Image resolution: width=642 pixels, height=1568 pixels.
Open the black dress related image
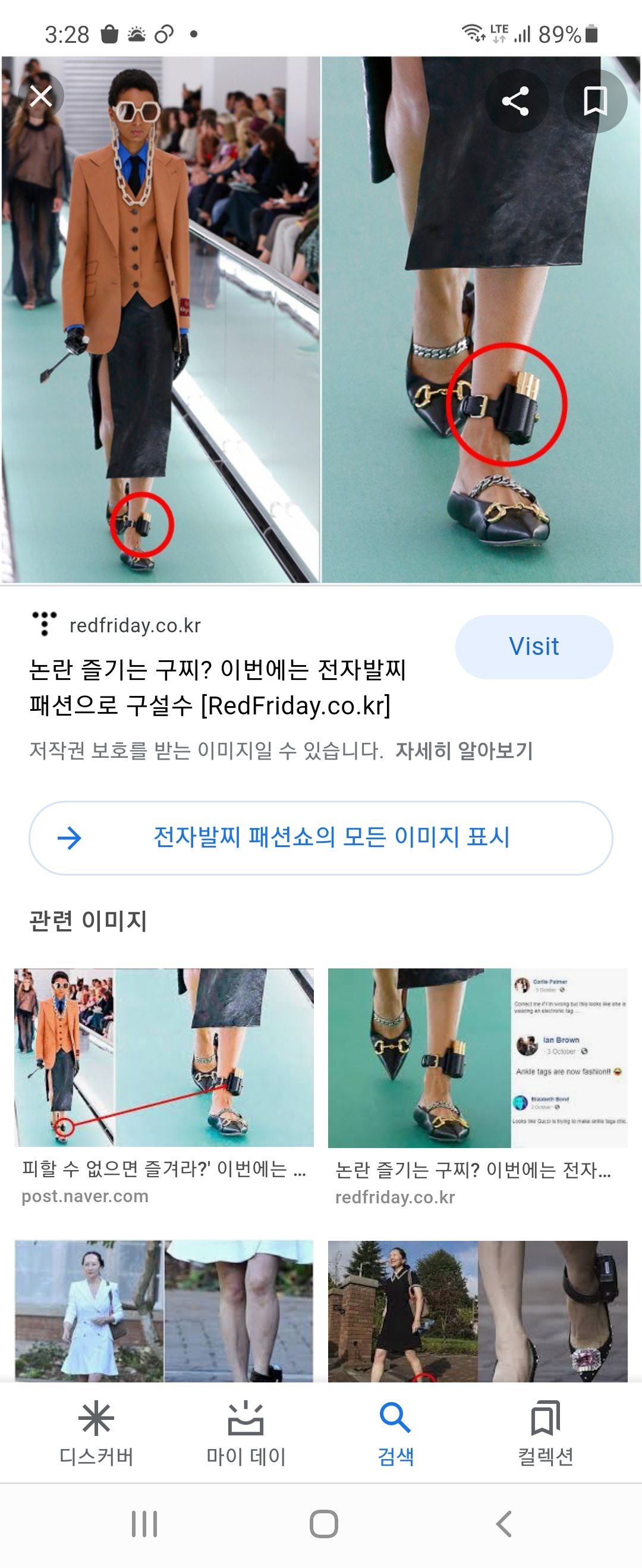point(477,1310)
